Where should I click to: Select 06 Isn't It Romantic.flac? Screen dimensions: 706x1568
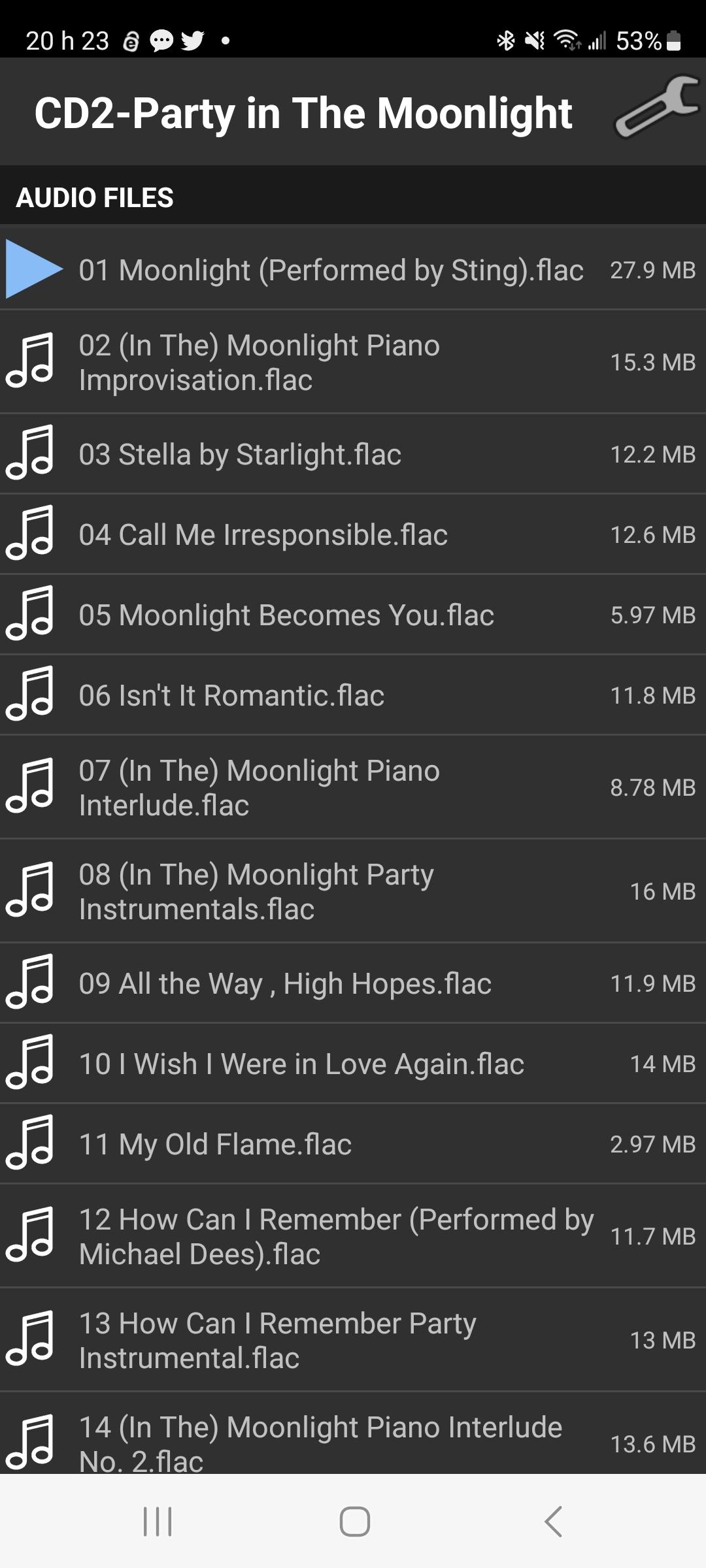353,695
